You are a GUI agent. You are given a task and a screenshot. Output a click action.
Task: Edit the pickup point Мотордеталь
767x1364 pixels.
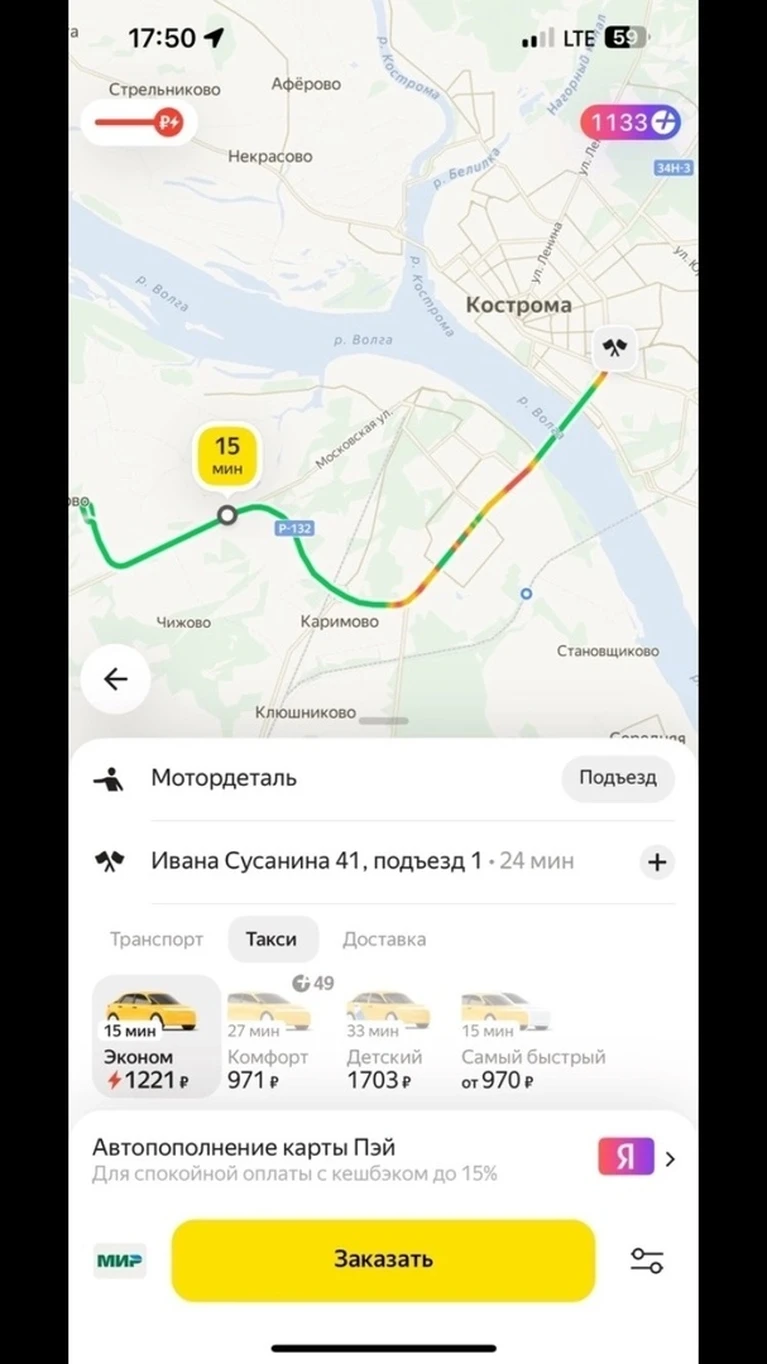[224, 778]
